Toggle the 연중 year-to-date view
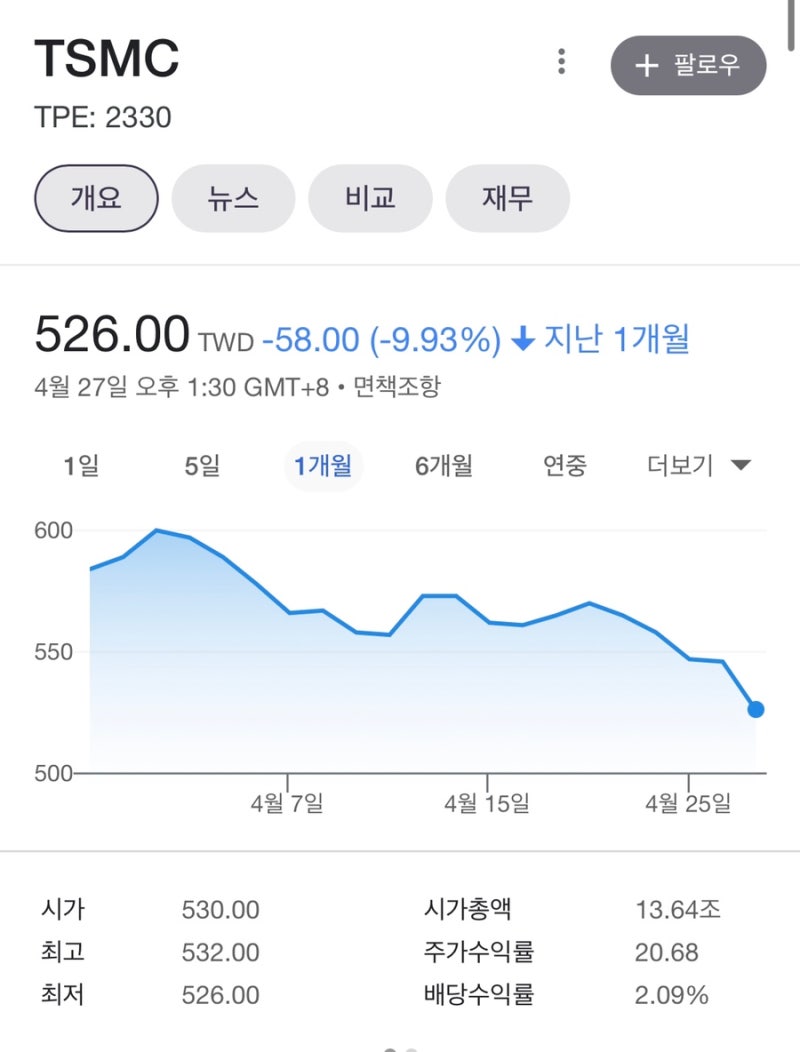 [x=565, y=465]
